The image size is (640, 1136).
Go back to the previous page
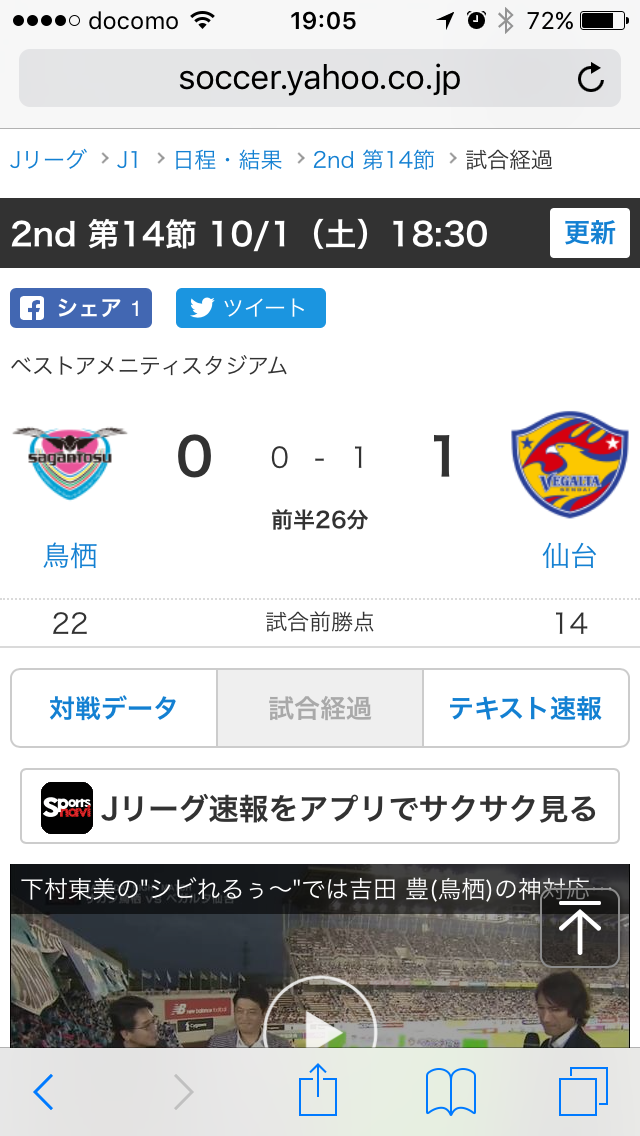pos(43,1092)
